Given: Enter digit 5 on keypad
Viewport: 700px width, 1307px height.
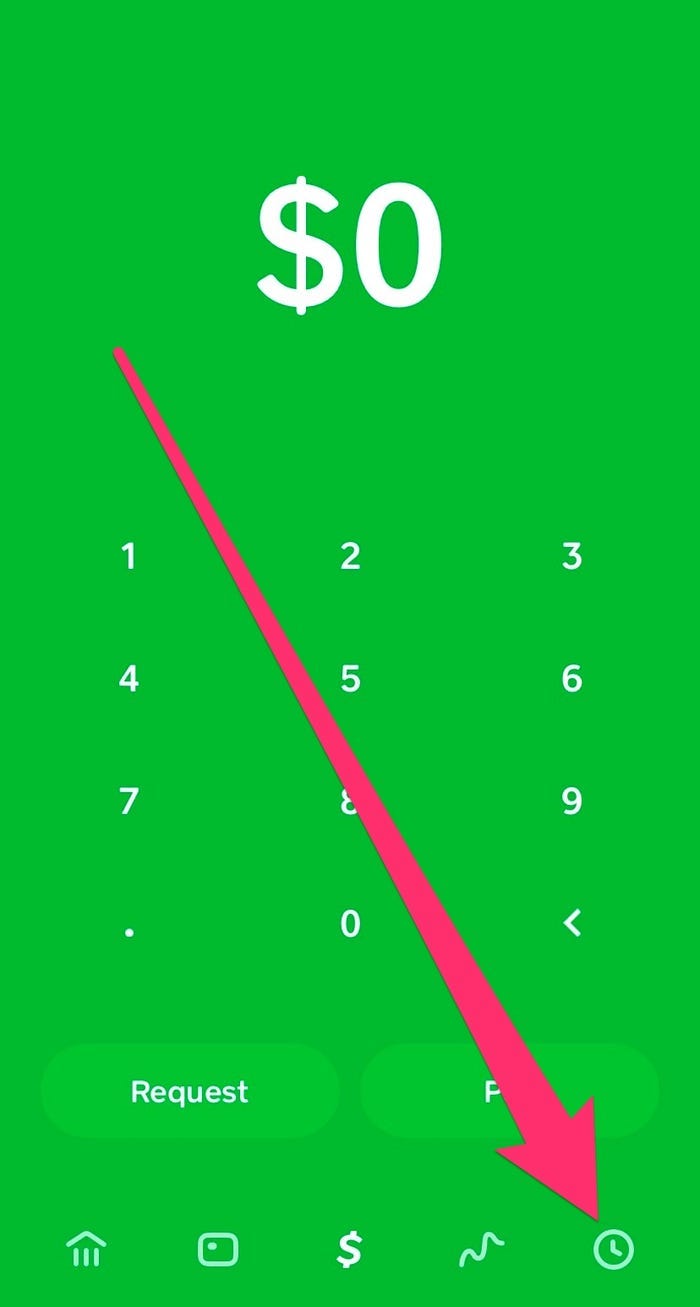Looking at the screenshot, I should click(x=350, y=679).
